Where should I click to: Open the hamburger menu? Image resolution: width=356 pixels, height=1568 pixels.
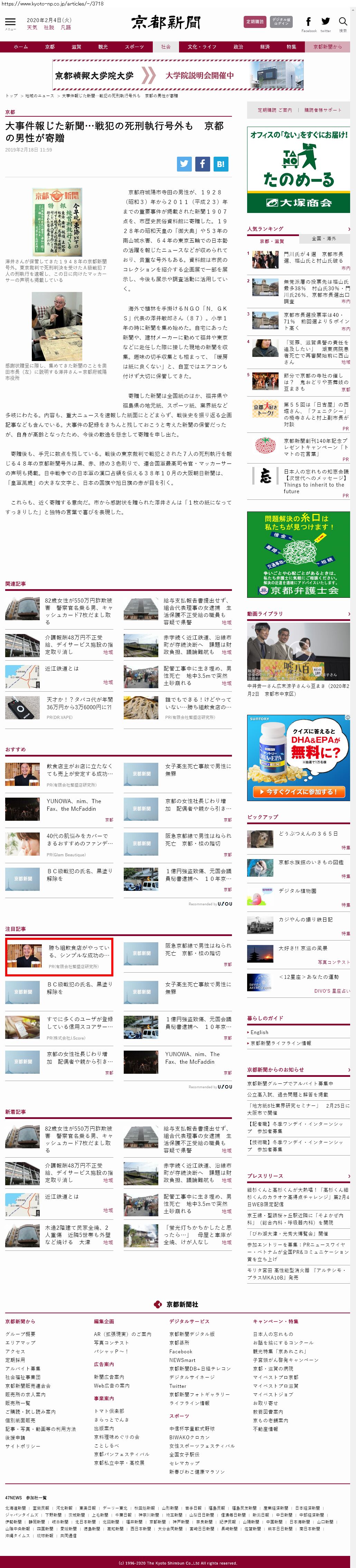10,22
